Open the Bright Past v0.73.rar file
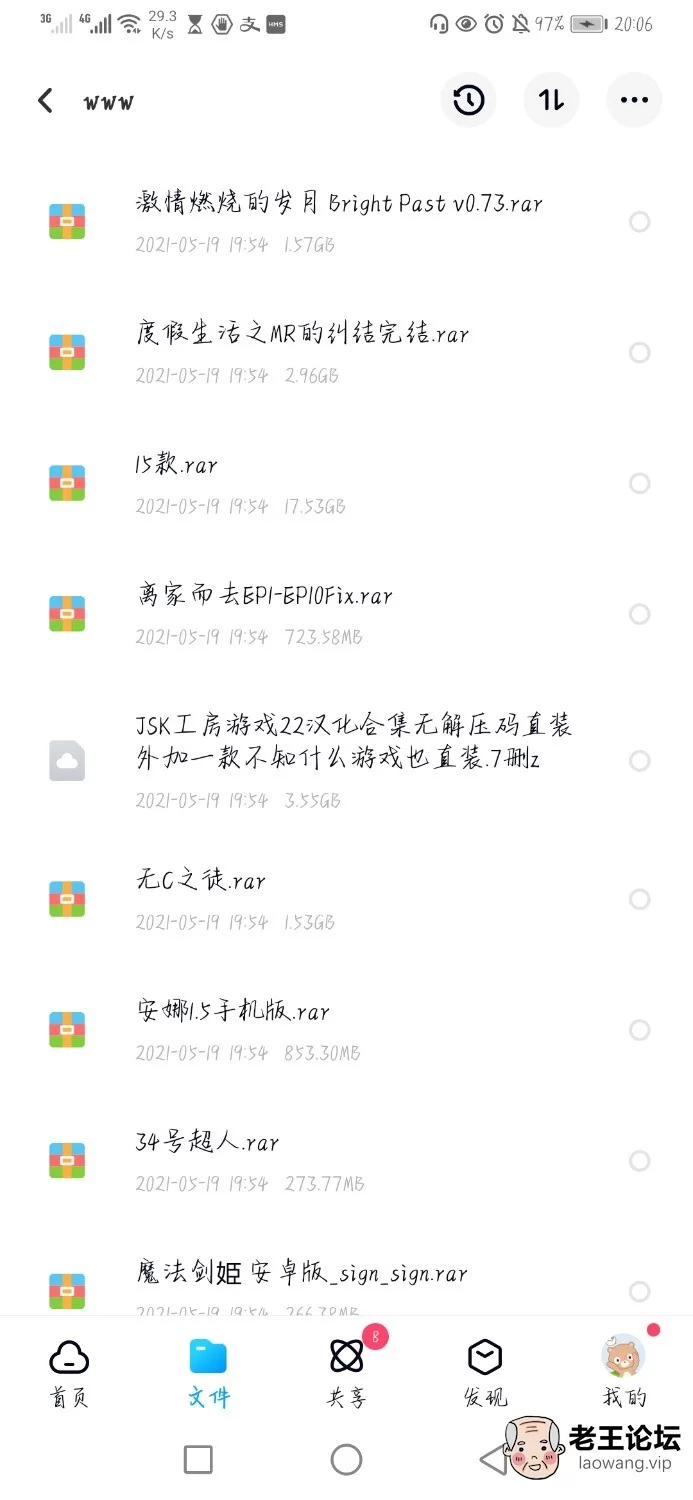Viewport: 693px width, 1500px height. tap(340, 222)
